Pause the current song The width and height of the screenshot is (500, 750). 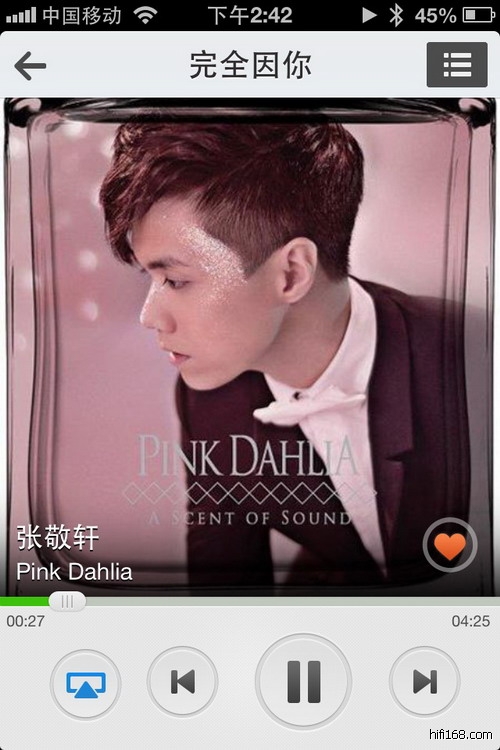point(303,681)
